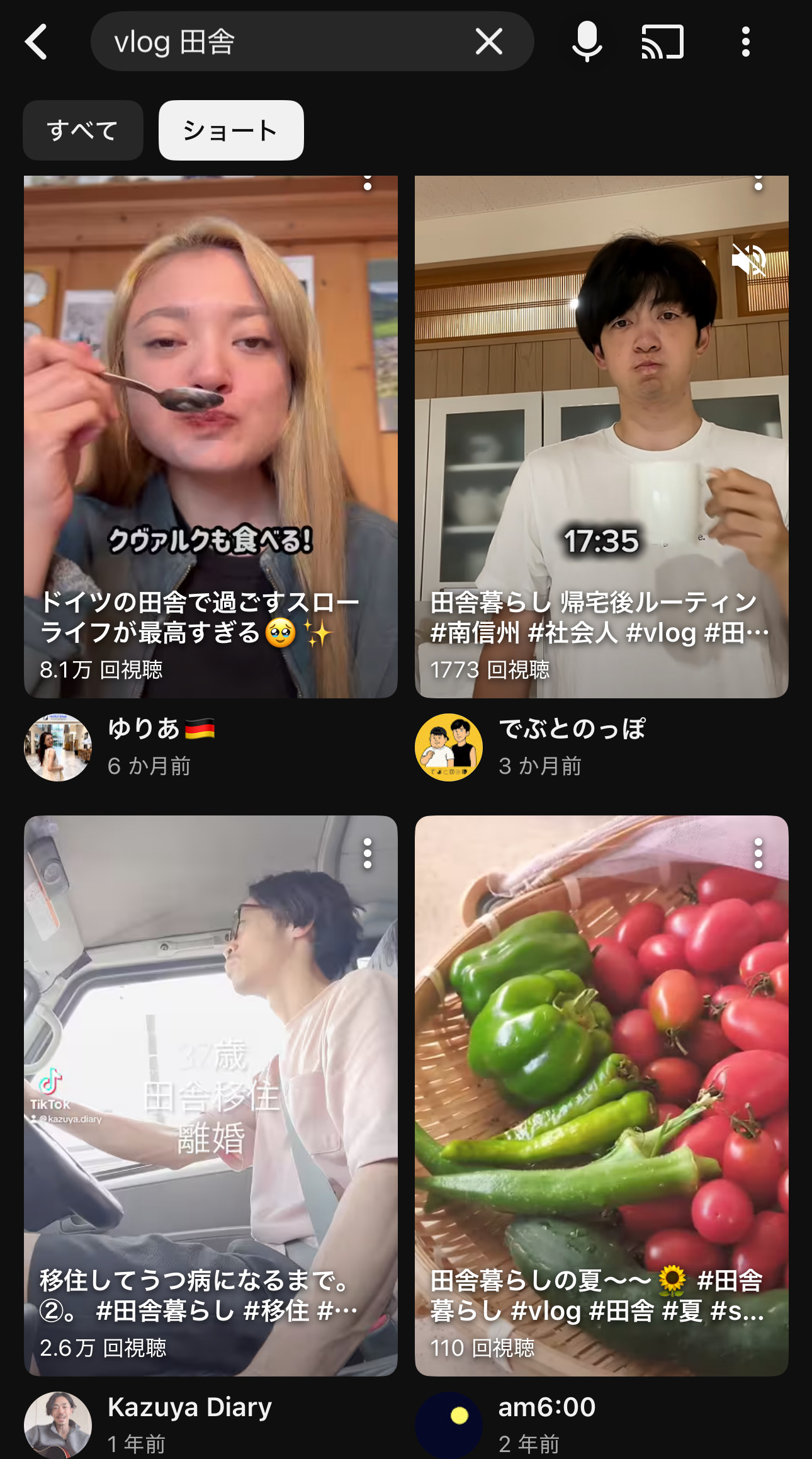Start voice search with the microphone
Screen dimensions: 812x1459
click(x=587, y=42)
